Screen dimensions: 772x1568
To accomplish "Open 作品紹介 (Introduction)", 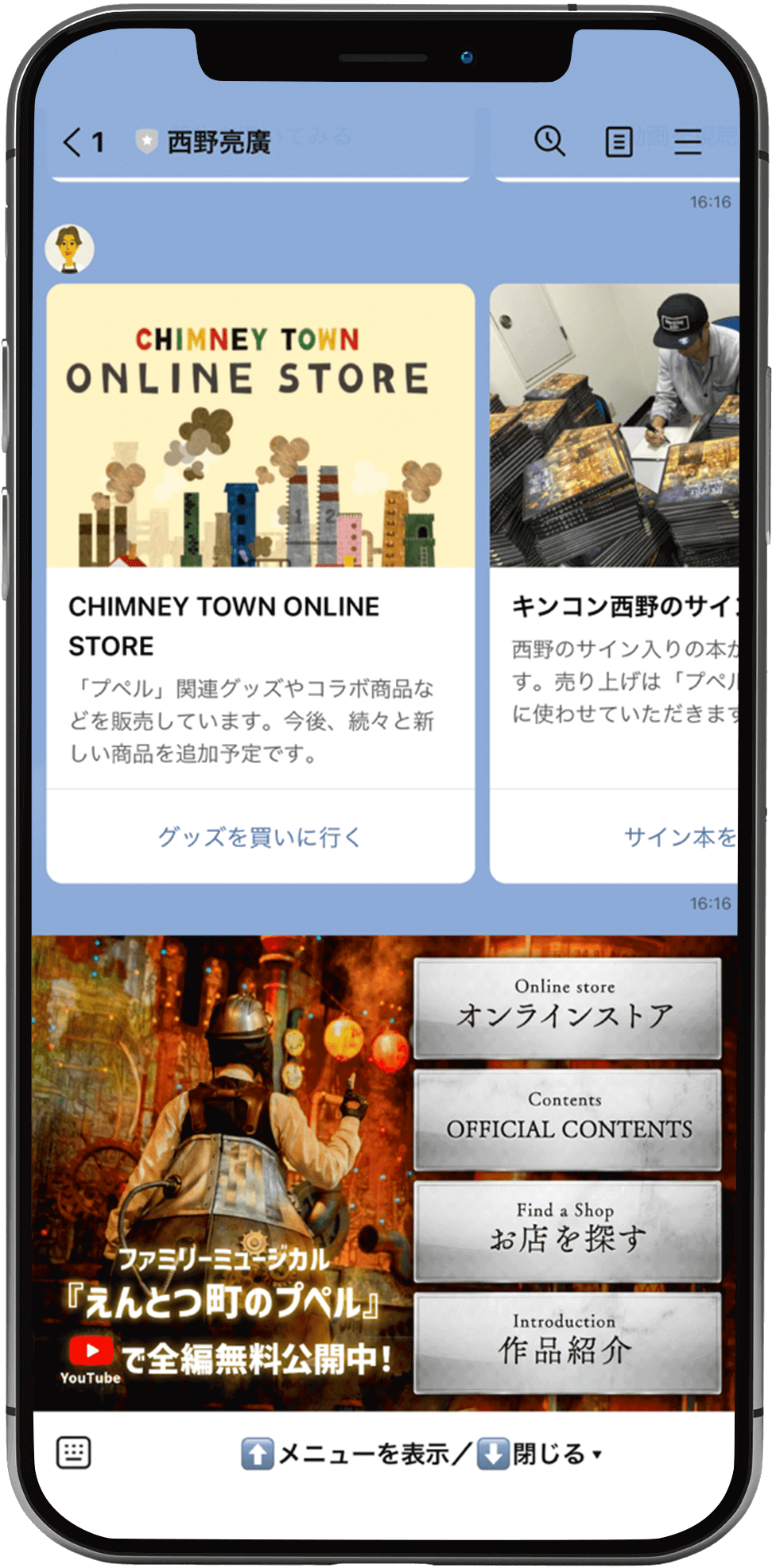I will pos(567,1342).
